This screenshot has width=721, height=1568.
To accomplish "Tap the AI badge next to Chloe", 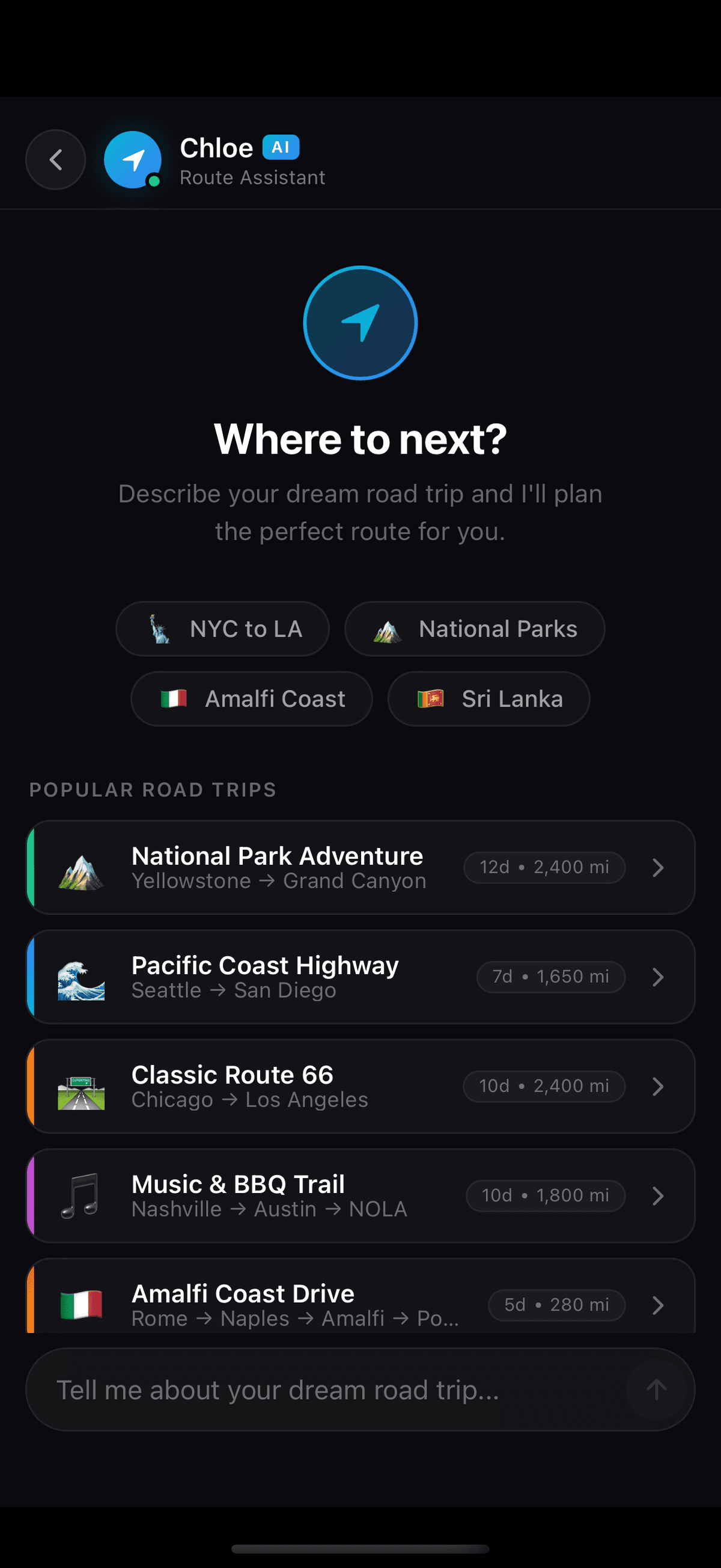I will pyautogui.click(x=281, y=147).
